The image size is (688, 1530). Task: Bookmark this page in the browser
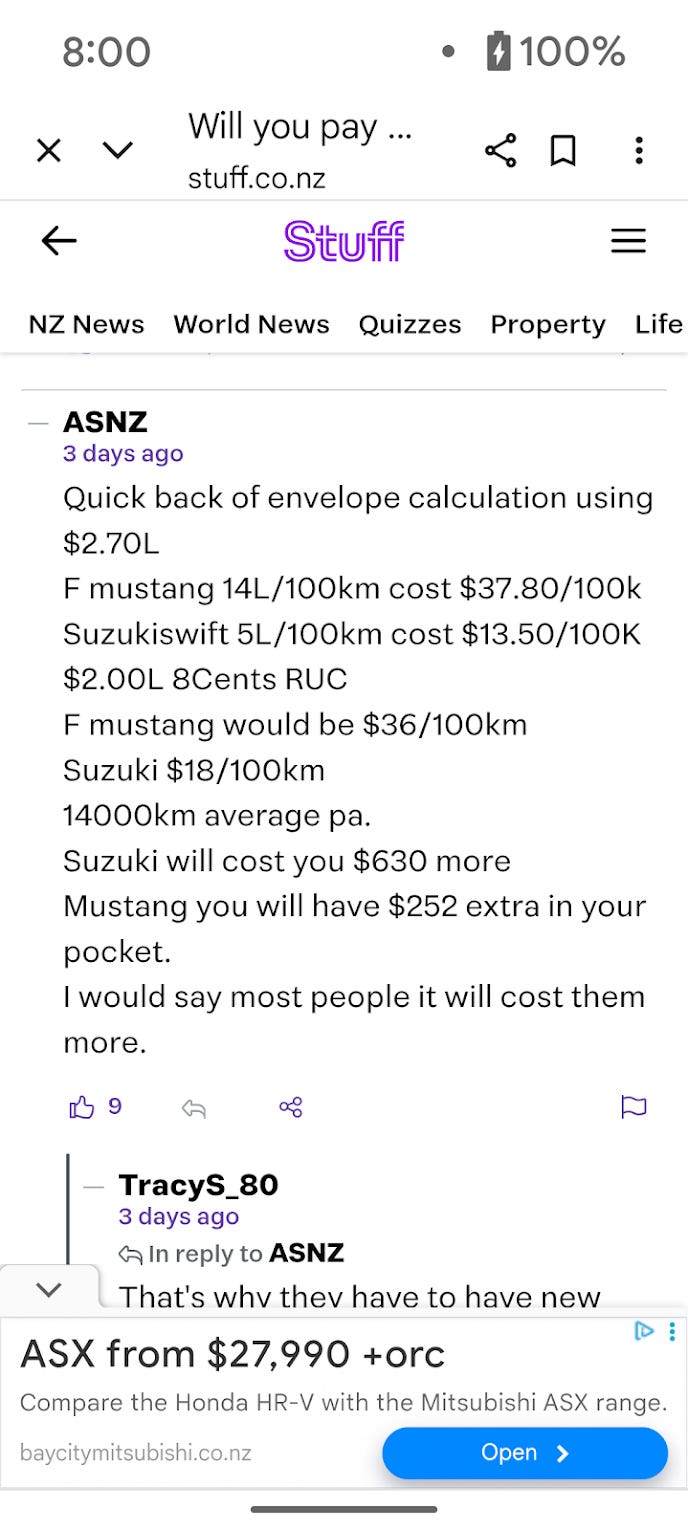coord(563,151)
